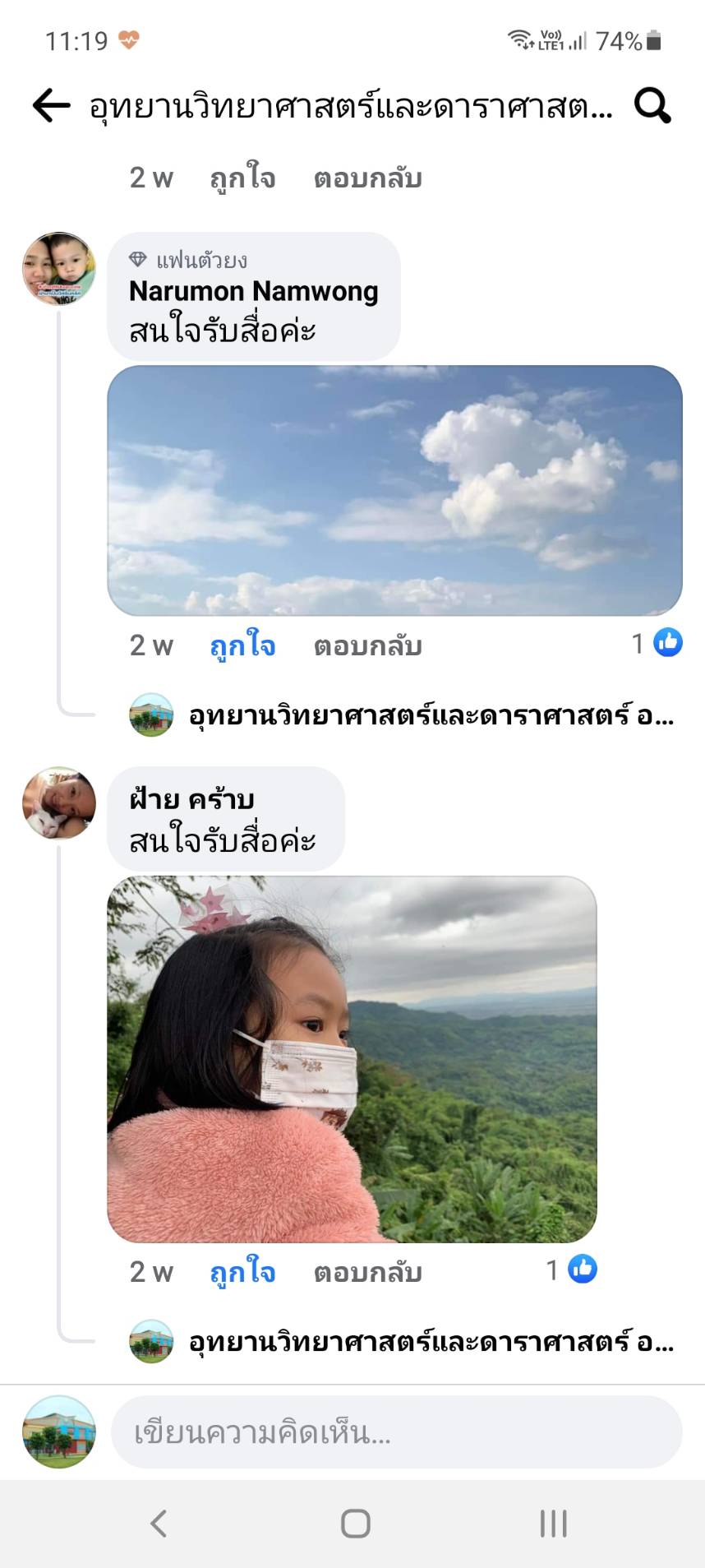Reply to ฝ้าย คร้าบ's comment

click(367, 1272)
